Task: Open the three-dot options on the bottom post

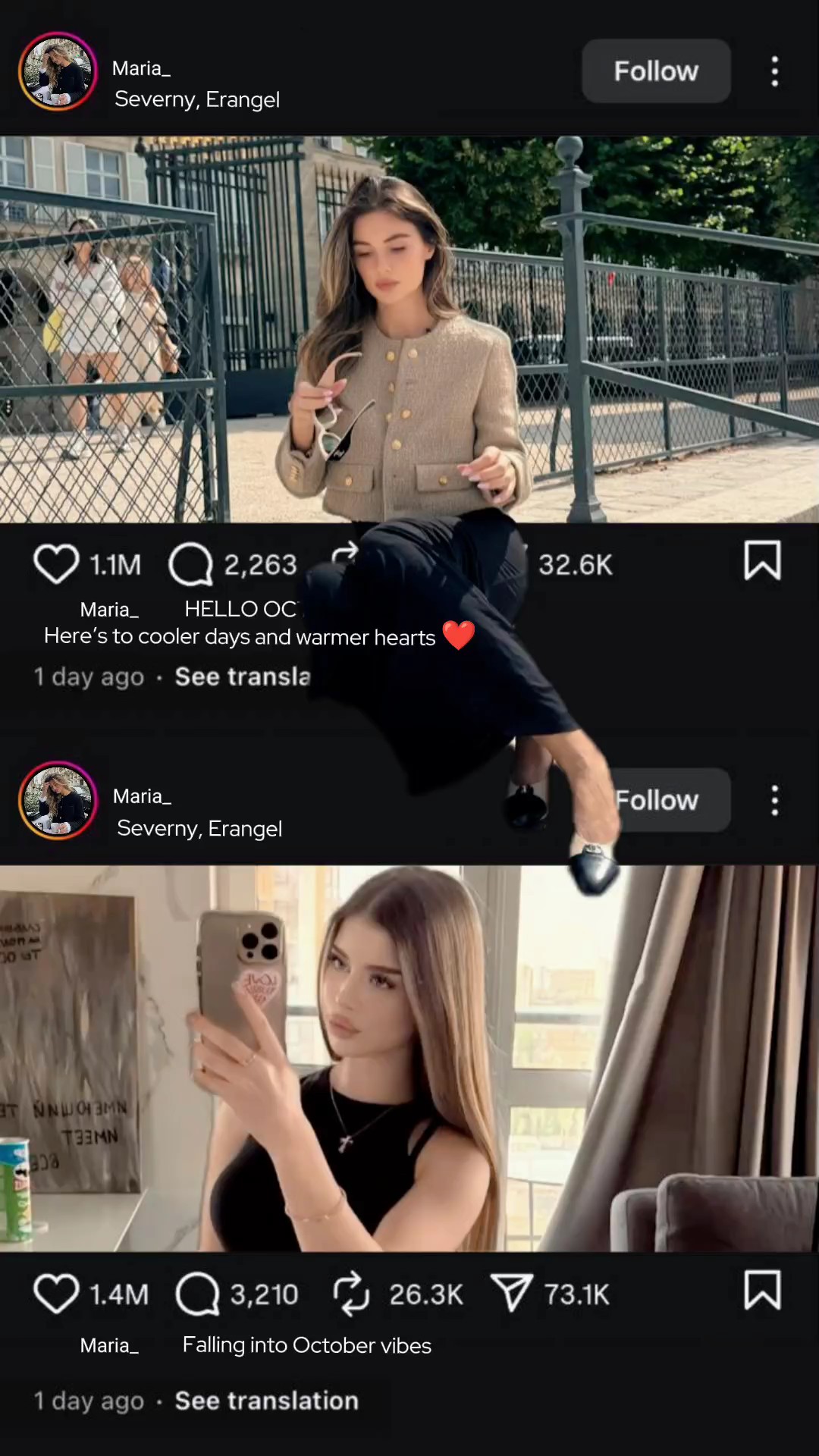Action: pyautogui.click(x=774, y=800)
